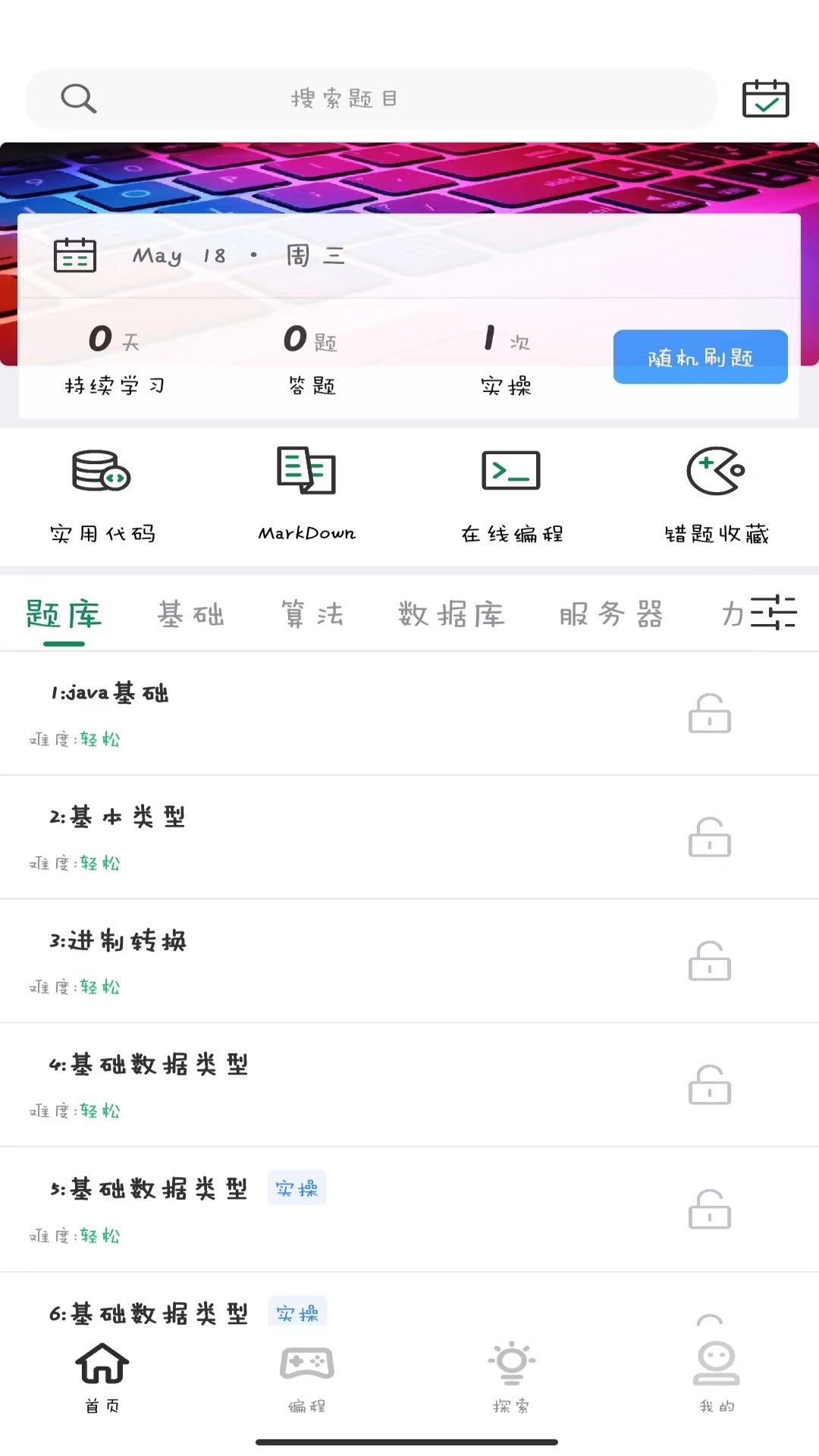Screen dimensions: 819x1456
Task: Open question 3:进制转换
Action: point(409,962)
